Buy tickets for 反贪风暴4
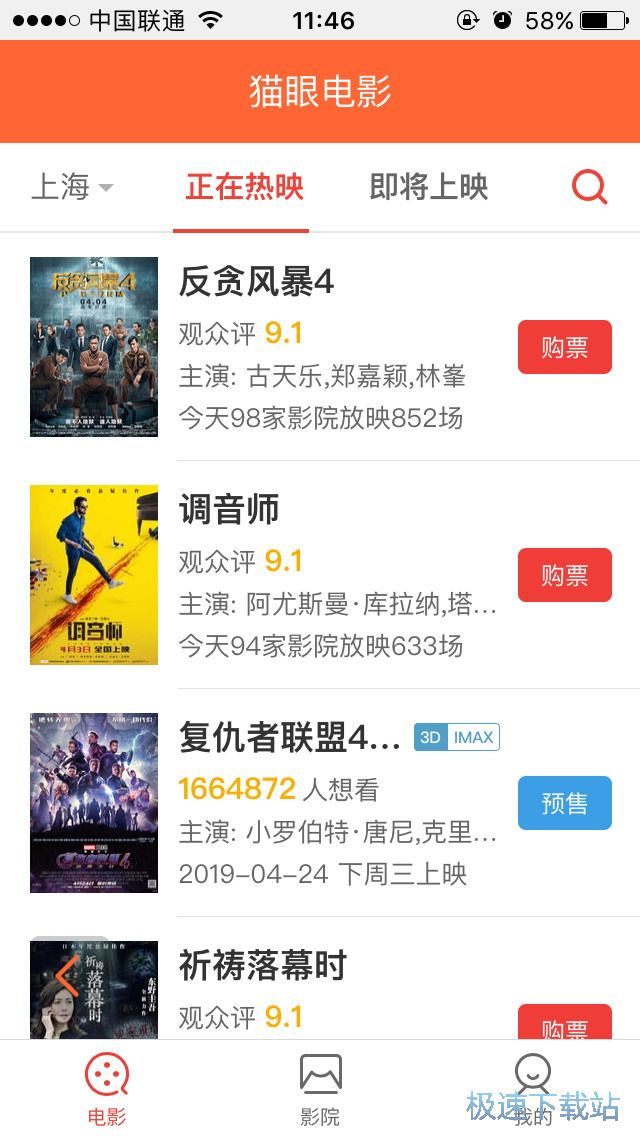Viewport: 640px width, 1136px height. (564, 347)
